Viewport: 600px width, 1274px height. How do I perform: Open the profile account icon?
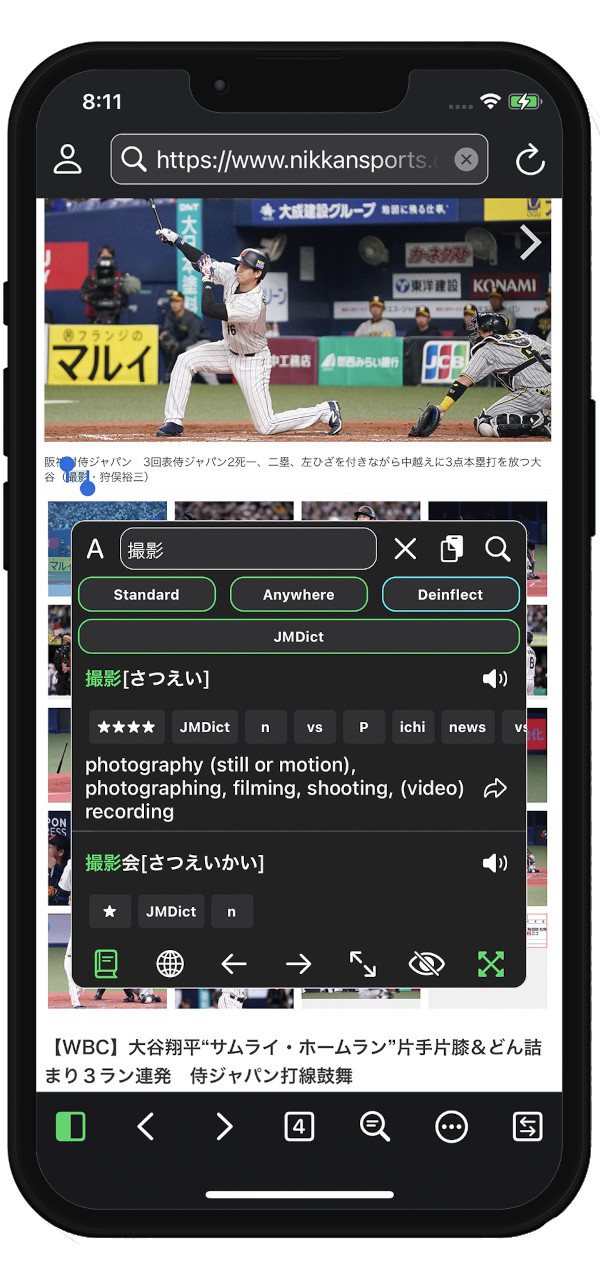67,159
